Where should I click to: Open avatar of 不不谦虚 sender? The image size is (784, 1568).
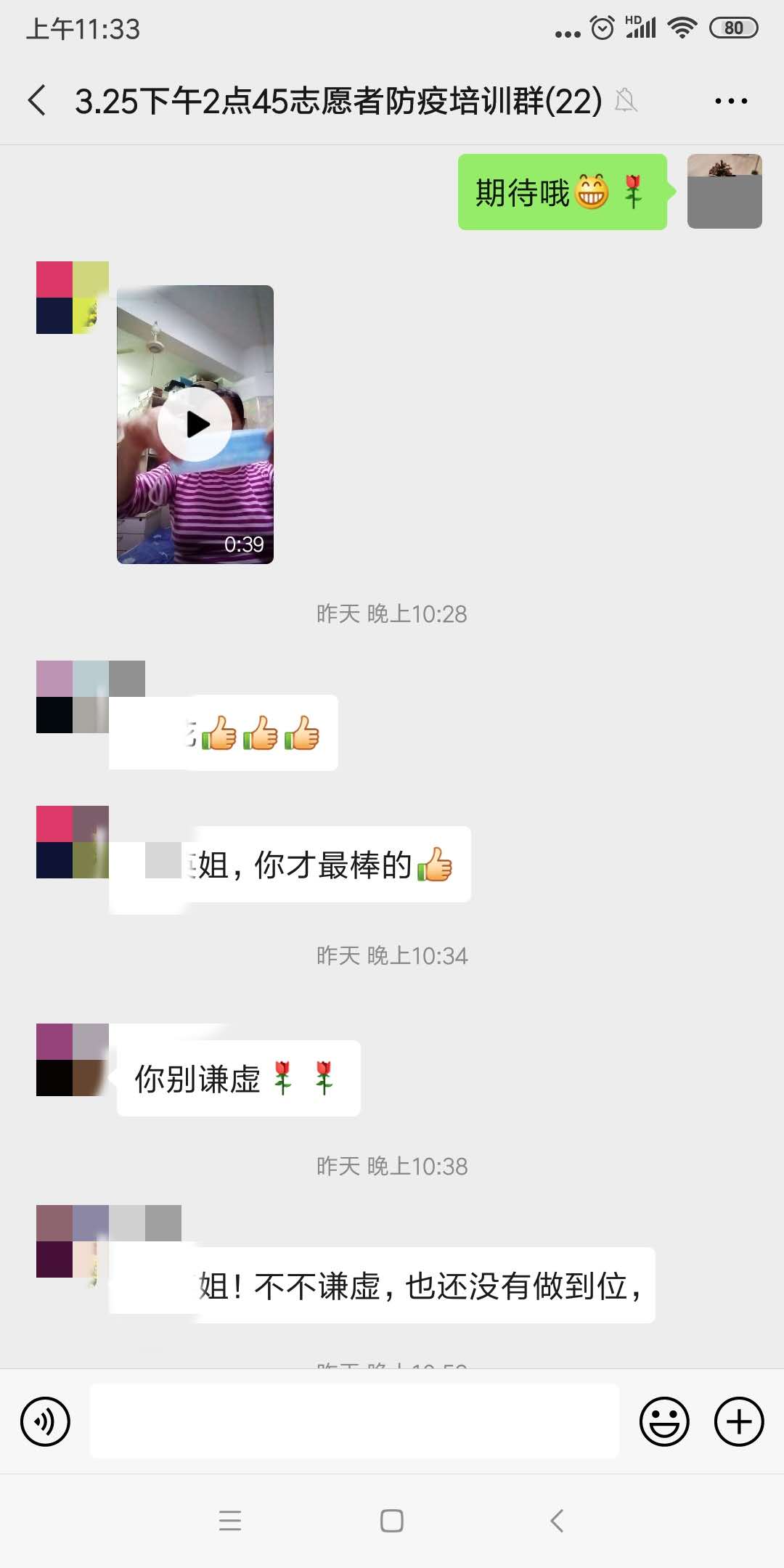(73, 1241)
